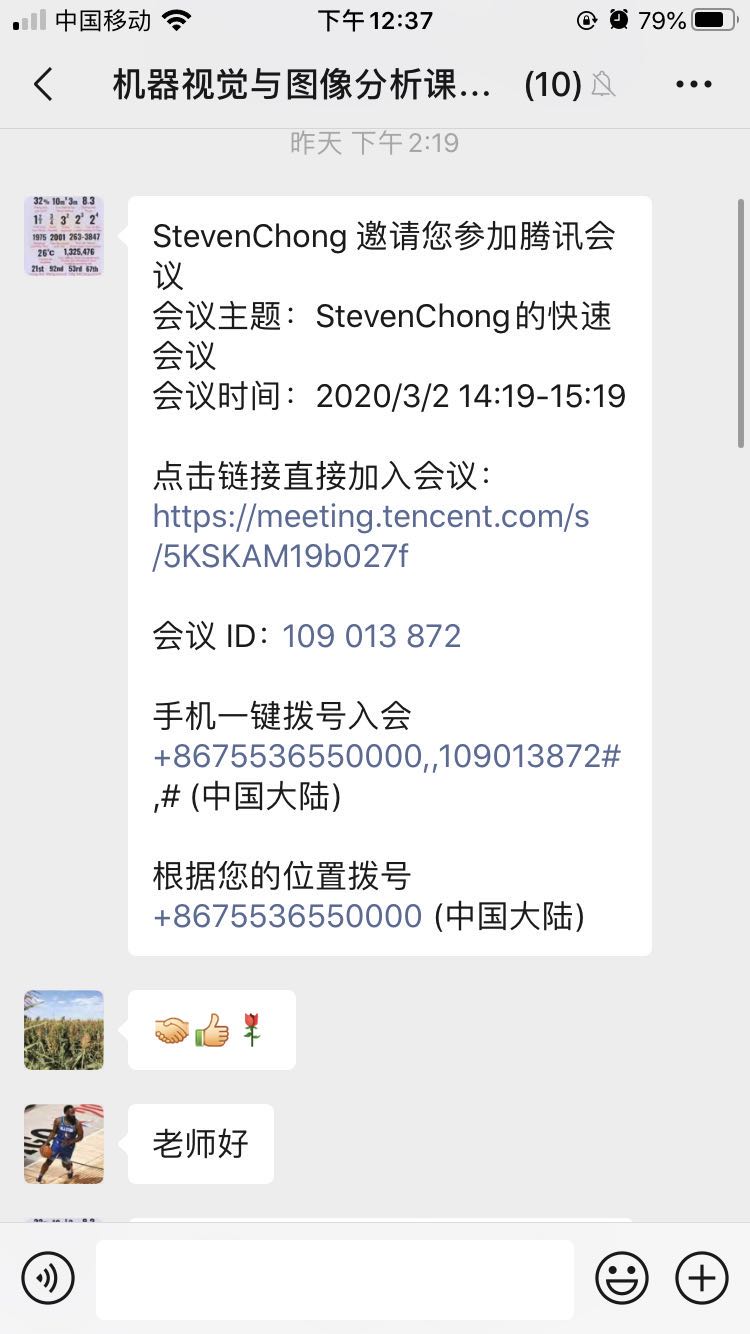Tap the basketball player avatar
Screen dimensions: 750x1334
tap(63, 1145)
